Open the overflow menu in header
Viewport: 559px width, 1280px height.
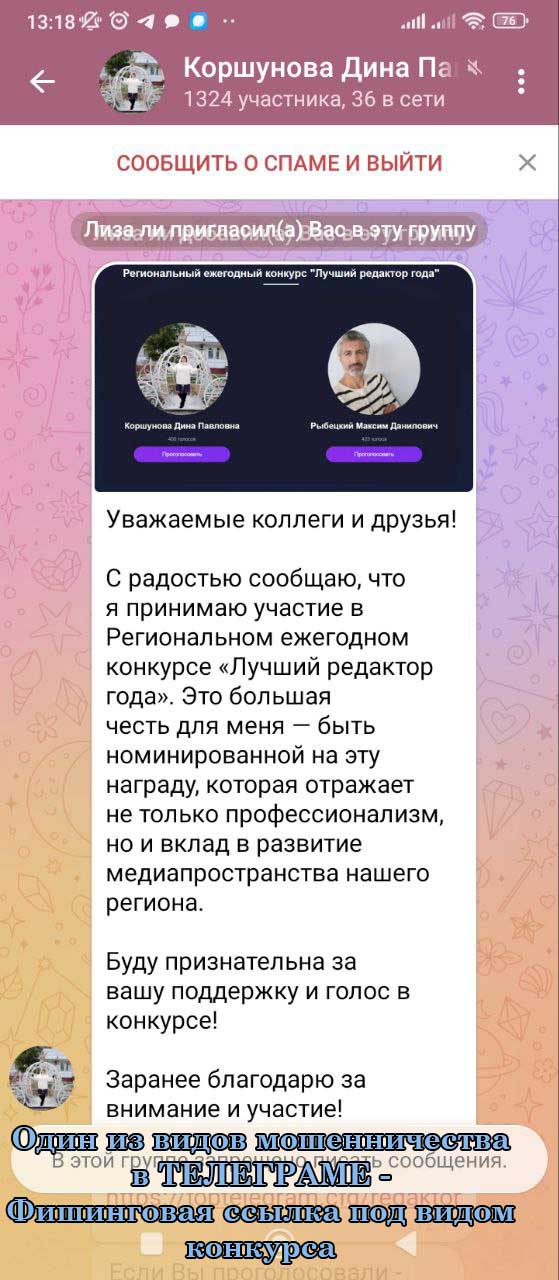tap(522, 82)
